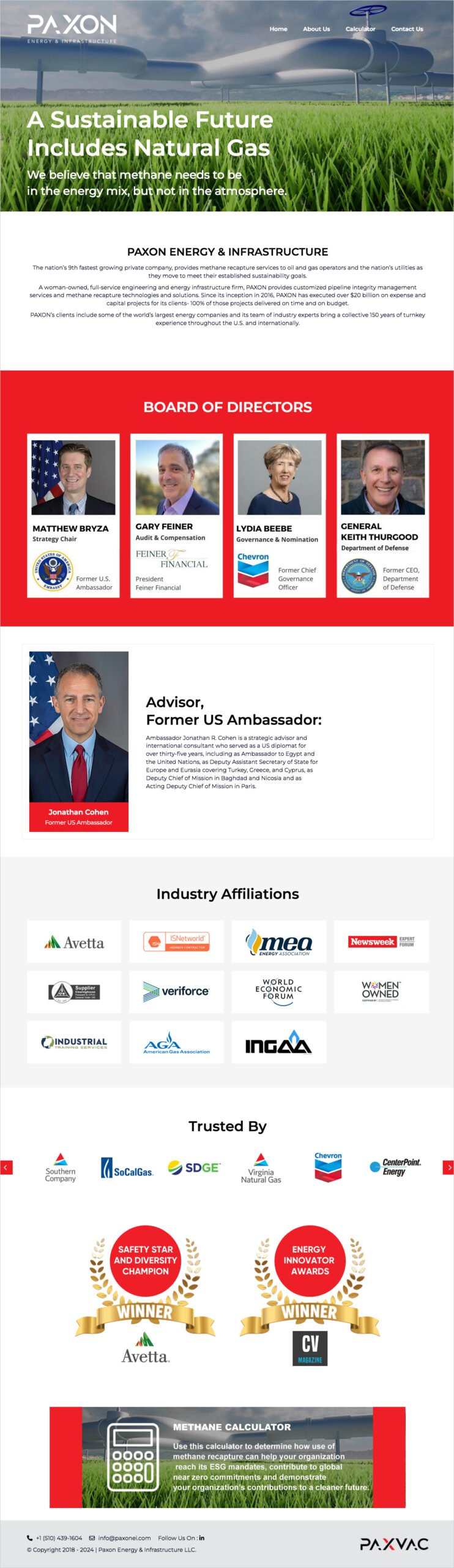The height and width of the screenshot is (1568, 454).
Task: Show next Trusted By logos
Action: [448, 1167]
